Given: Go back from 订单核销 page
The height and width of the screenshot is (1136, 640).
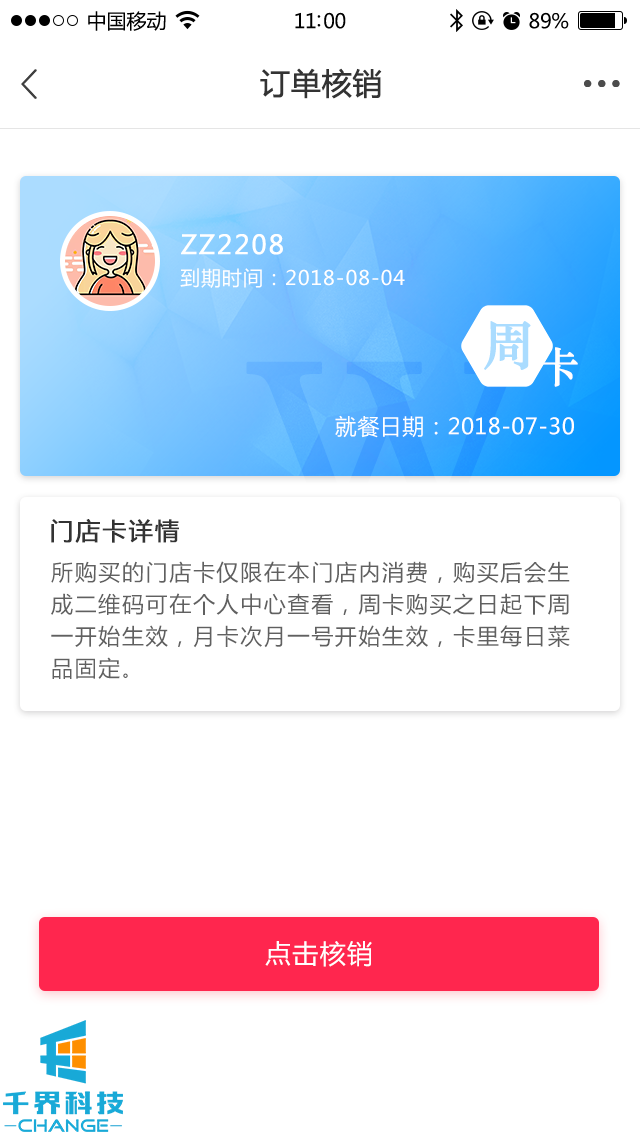Looking at the screenshot, I should point(29,85).
